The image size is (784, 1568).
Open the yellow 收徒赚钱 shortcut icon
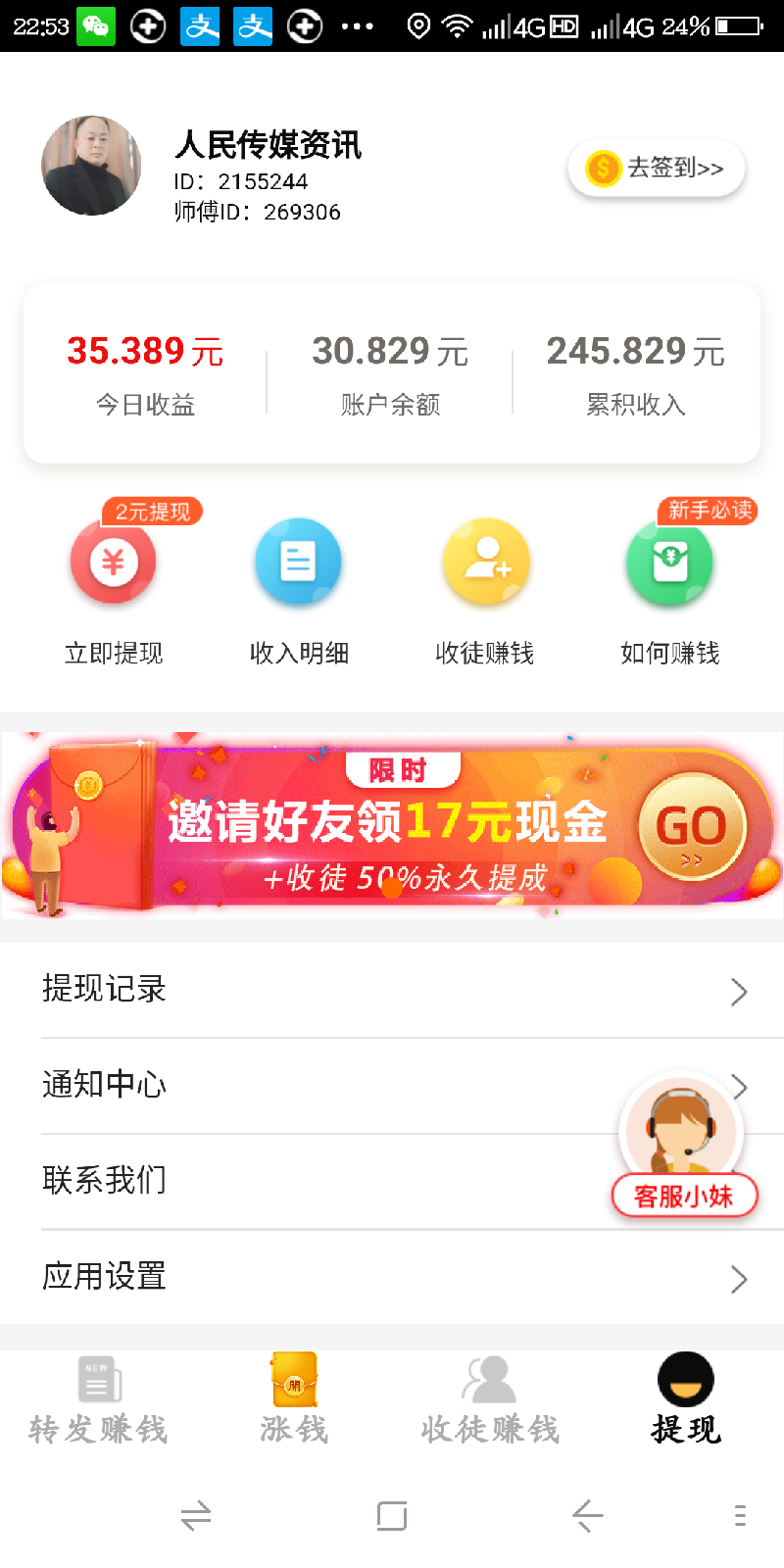coord(485,563)
